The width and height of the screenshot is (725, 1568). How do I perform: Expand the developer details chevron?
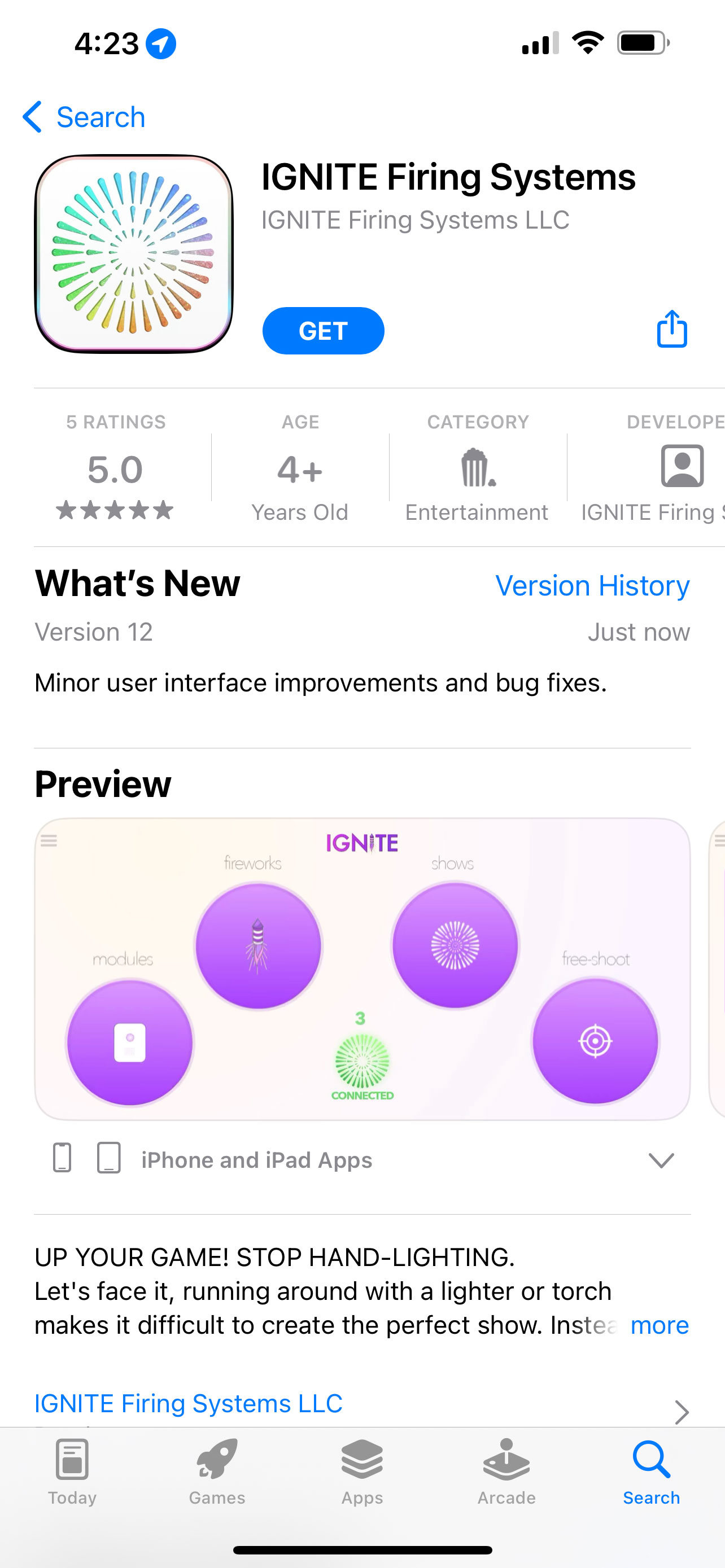coord(682,1412)
